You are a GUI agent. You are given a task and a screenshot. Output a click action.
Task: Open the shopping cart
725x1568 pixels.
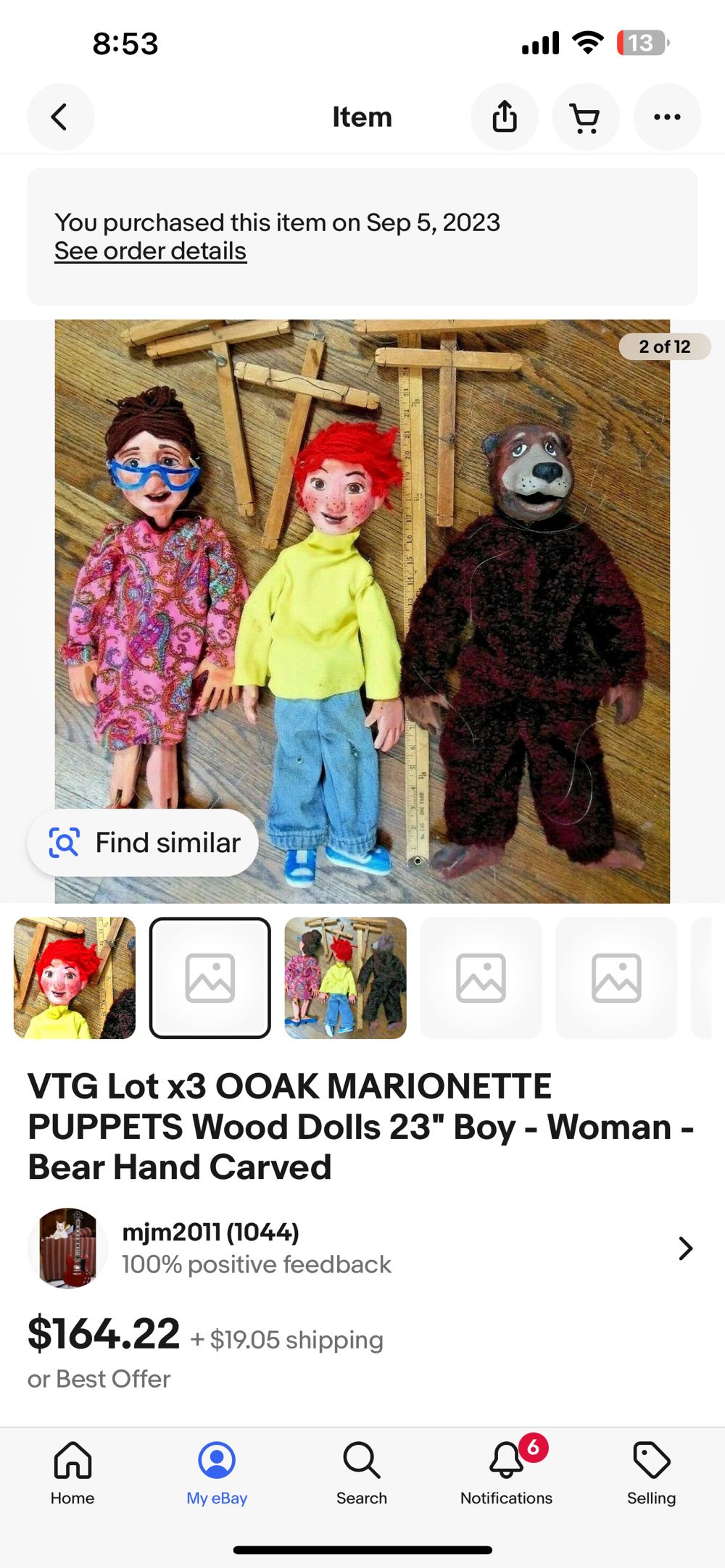586,117
